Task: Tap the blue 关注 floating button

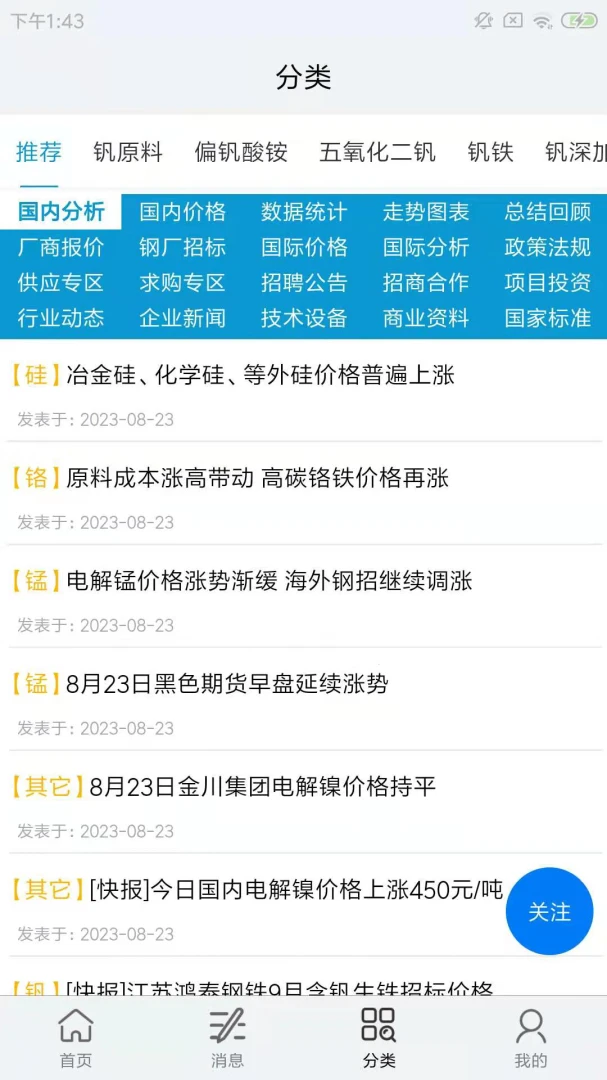Action: click(549, 911)
